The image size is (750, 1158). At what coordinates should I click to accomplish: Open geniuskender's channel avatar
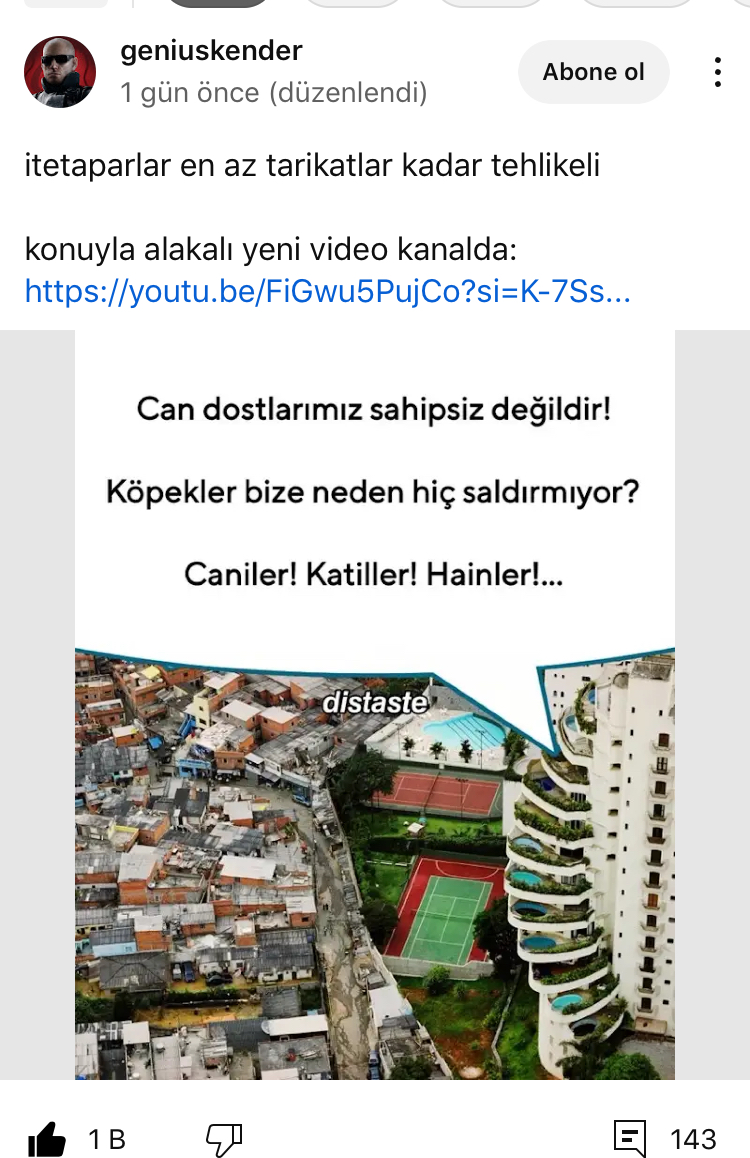pyautogui.click(x=60, y=72)
